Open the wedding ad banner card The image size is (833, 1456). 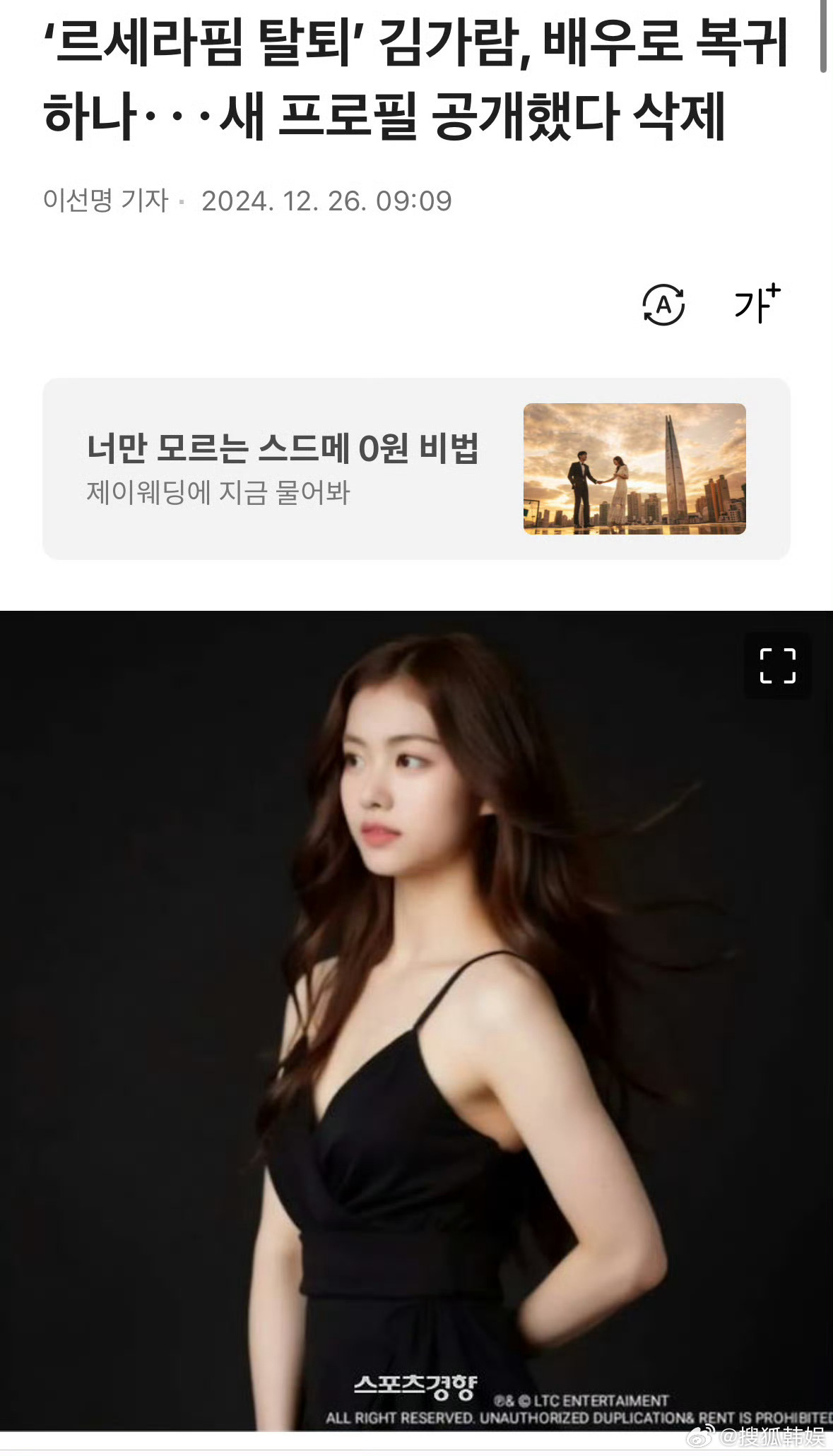coord(416,469)
